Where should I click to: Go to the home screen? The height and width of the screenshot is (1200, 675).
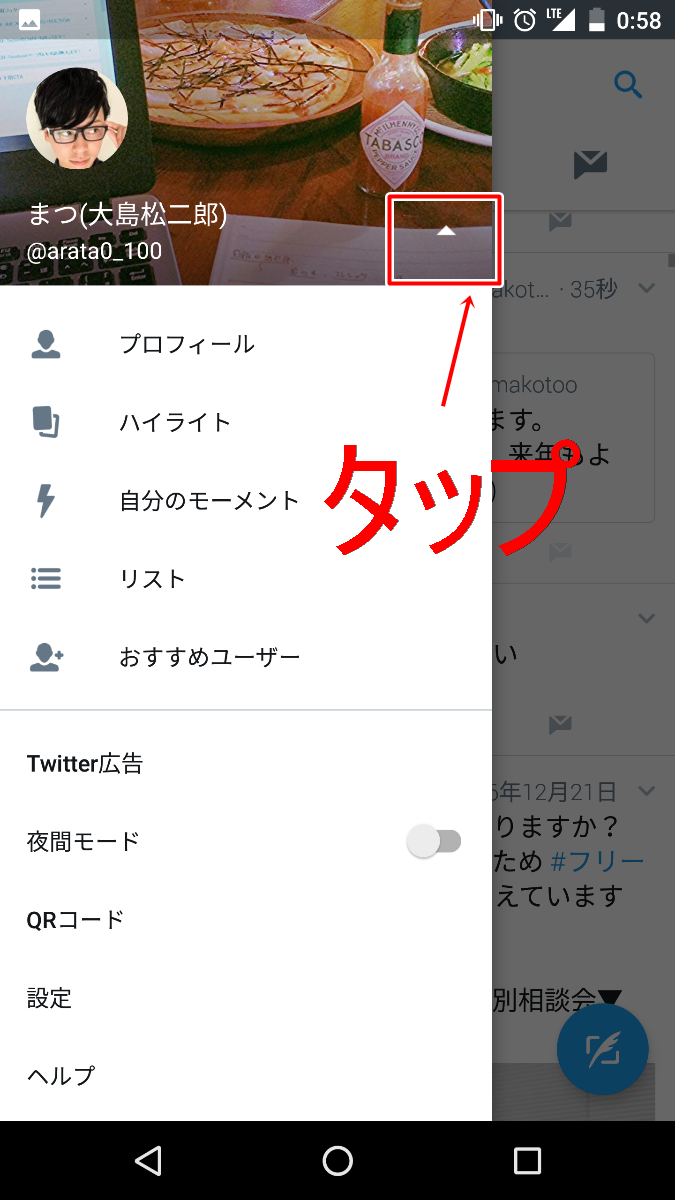click(x=338, y=1160)
